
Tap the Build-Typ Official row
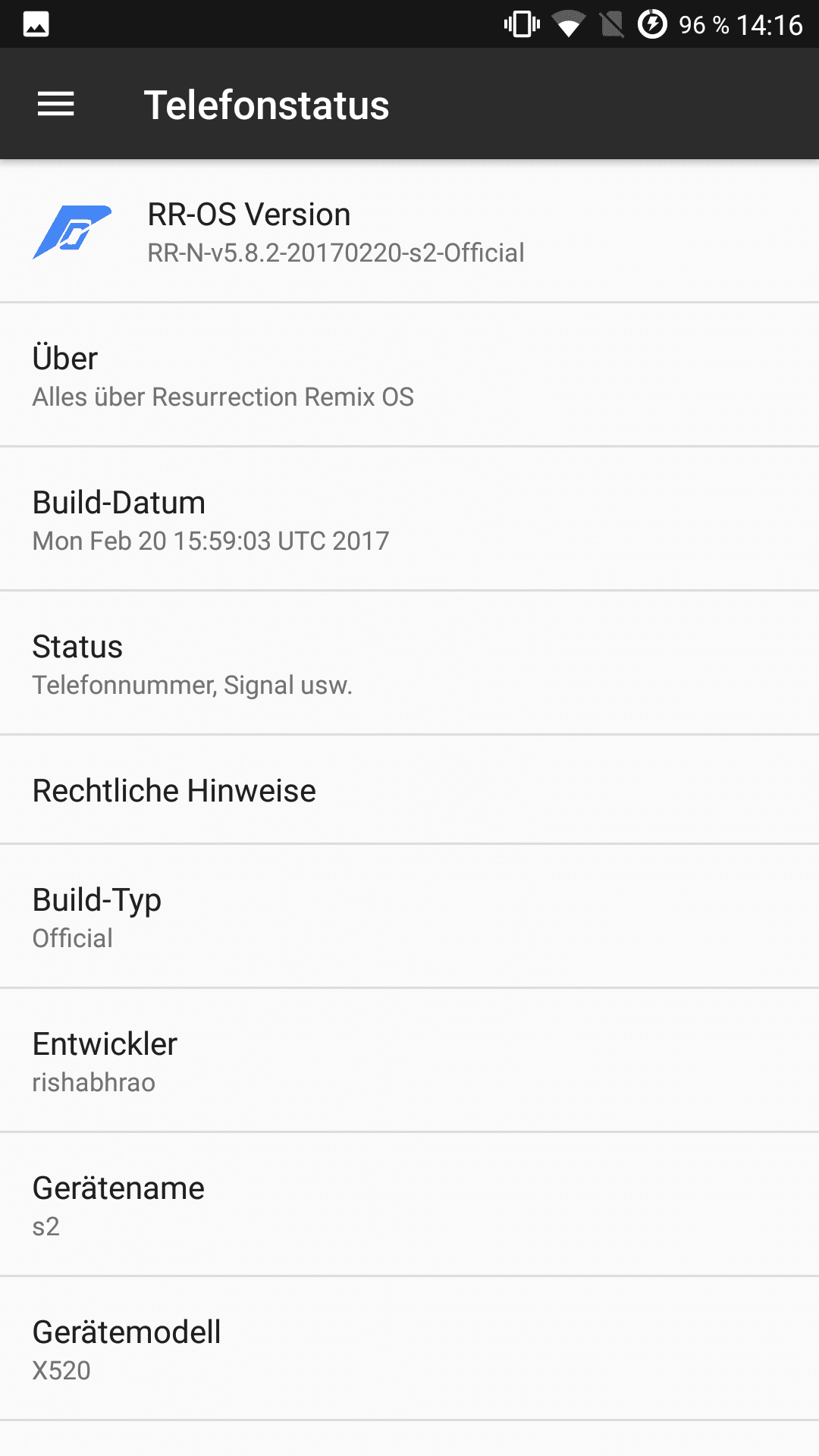pyautogui.click(x=409, y=916)
